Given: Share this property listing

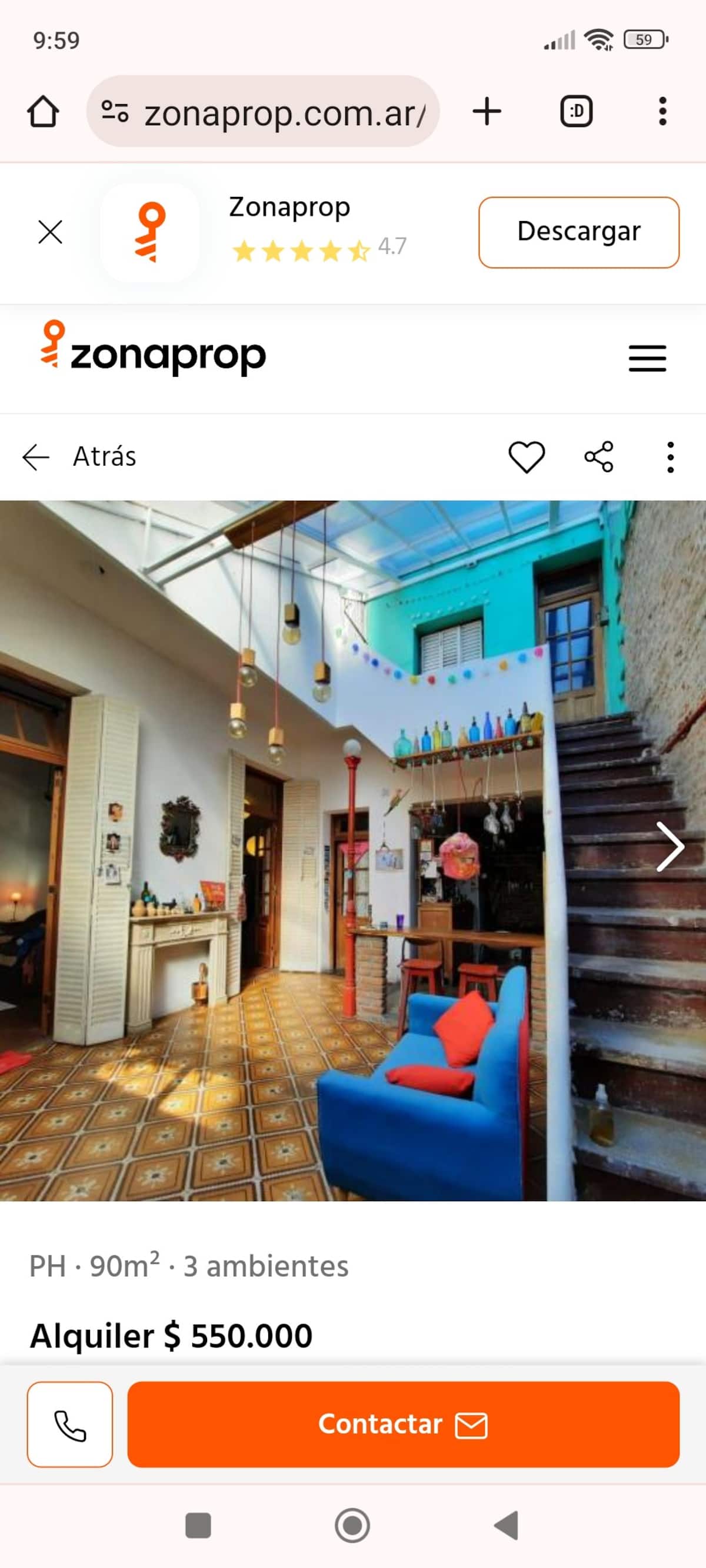Looking at the screenshot, I should (x=599, y=456).
